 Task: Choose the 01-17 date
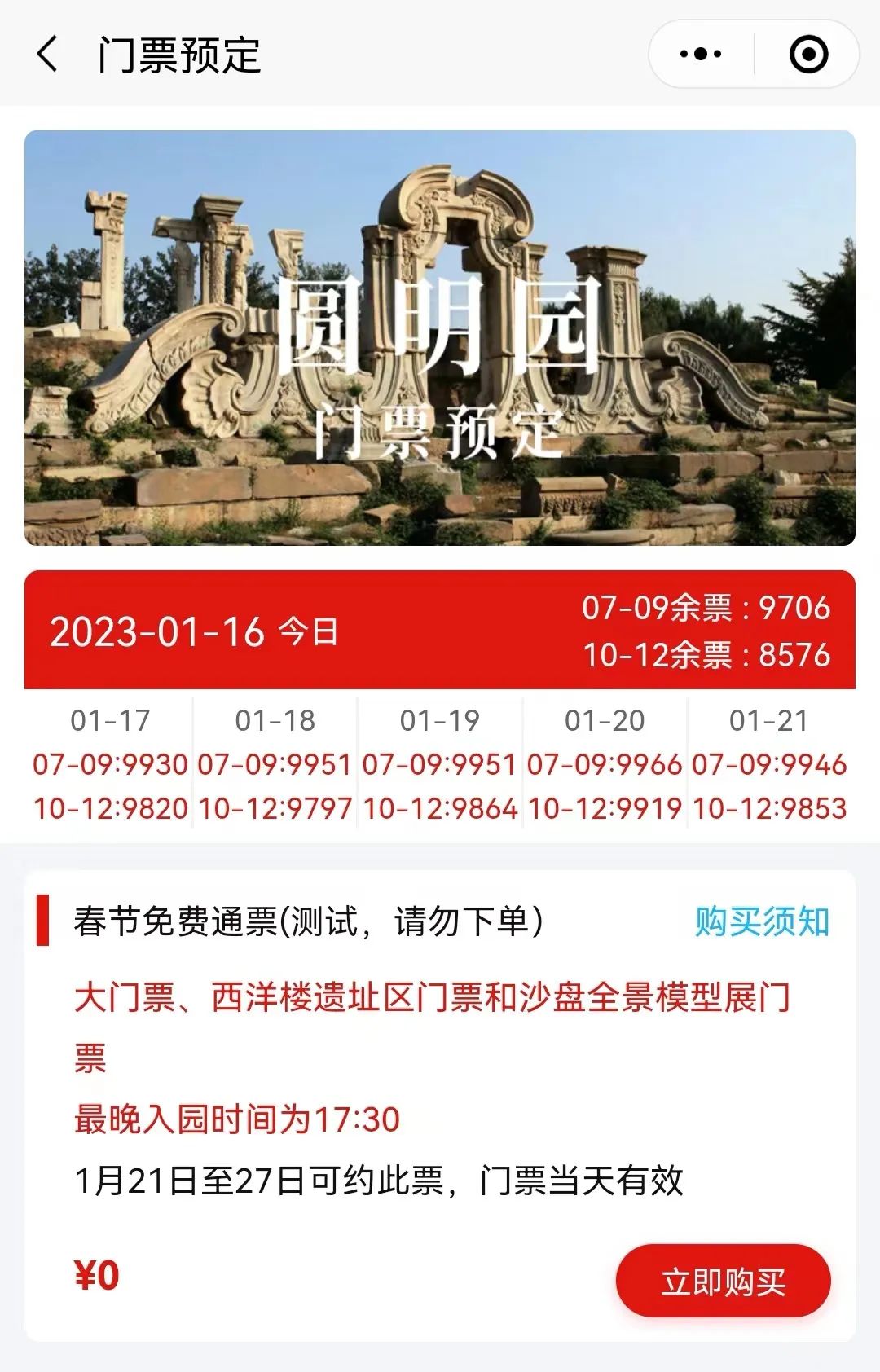[x=110, y=764]
